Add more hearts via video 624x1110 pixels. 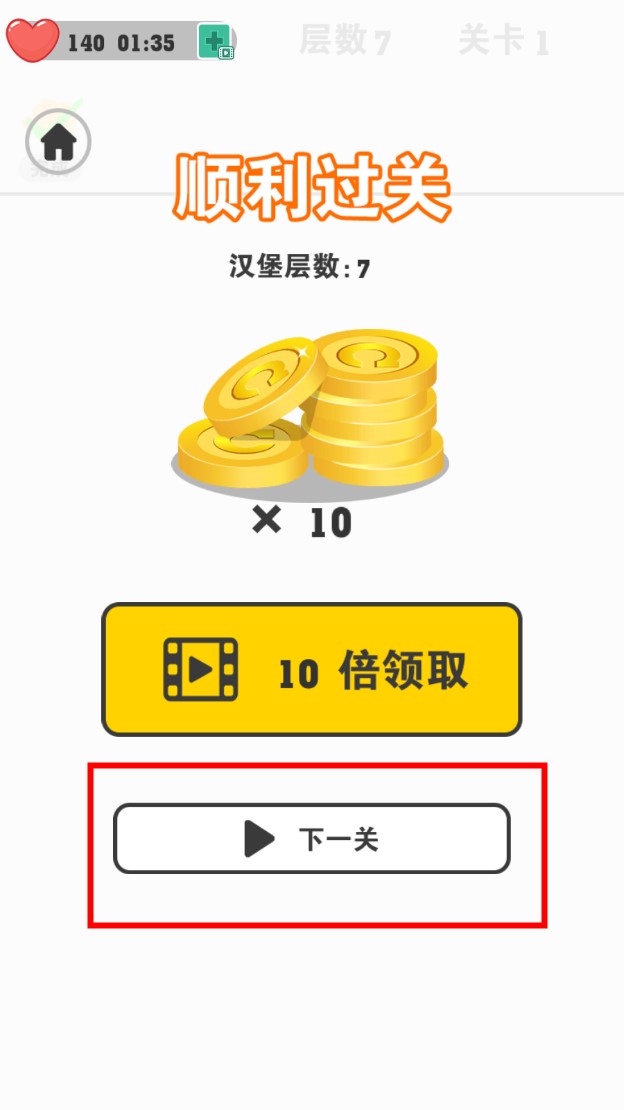(x=215, y=42)
